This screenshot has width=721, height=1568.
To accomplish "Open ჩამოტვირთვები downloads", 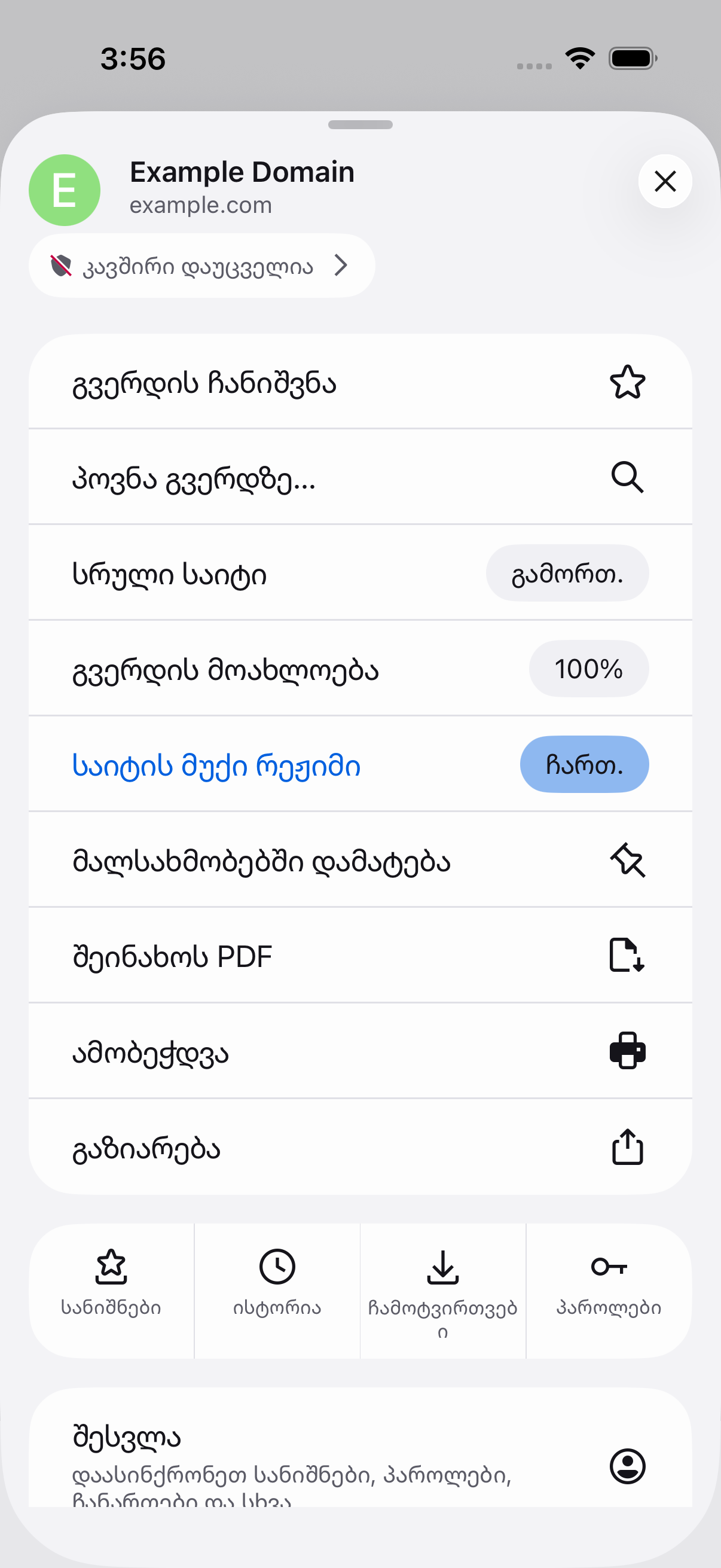I will click(x=443, y=1291).
